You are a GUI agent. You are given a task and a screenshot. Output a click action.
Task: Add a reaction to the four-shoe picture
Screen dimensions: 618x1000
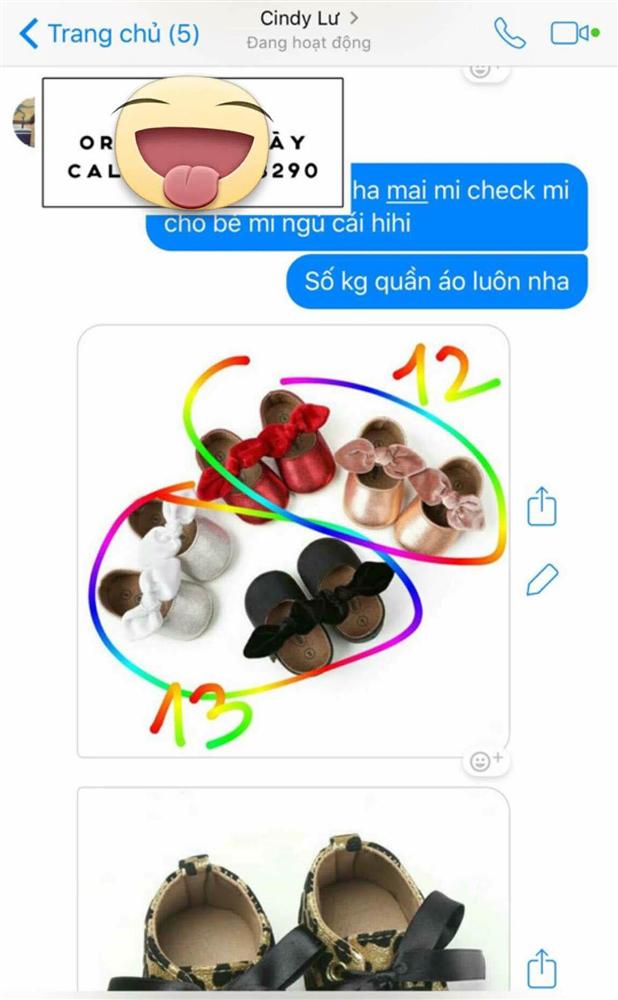[x=486, y=761]
